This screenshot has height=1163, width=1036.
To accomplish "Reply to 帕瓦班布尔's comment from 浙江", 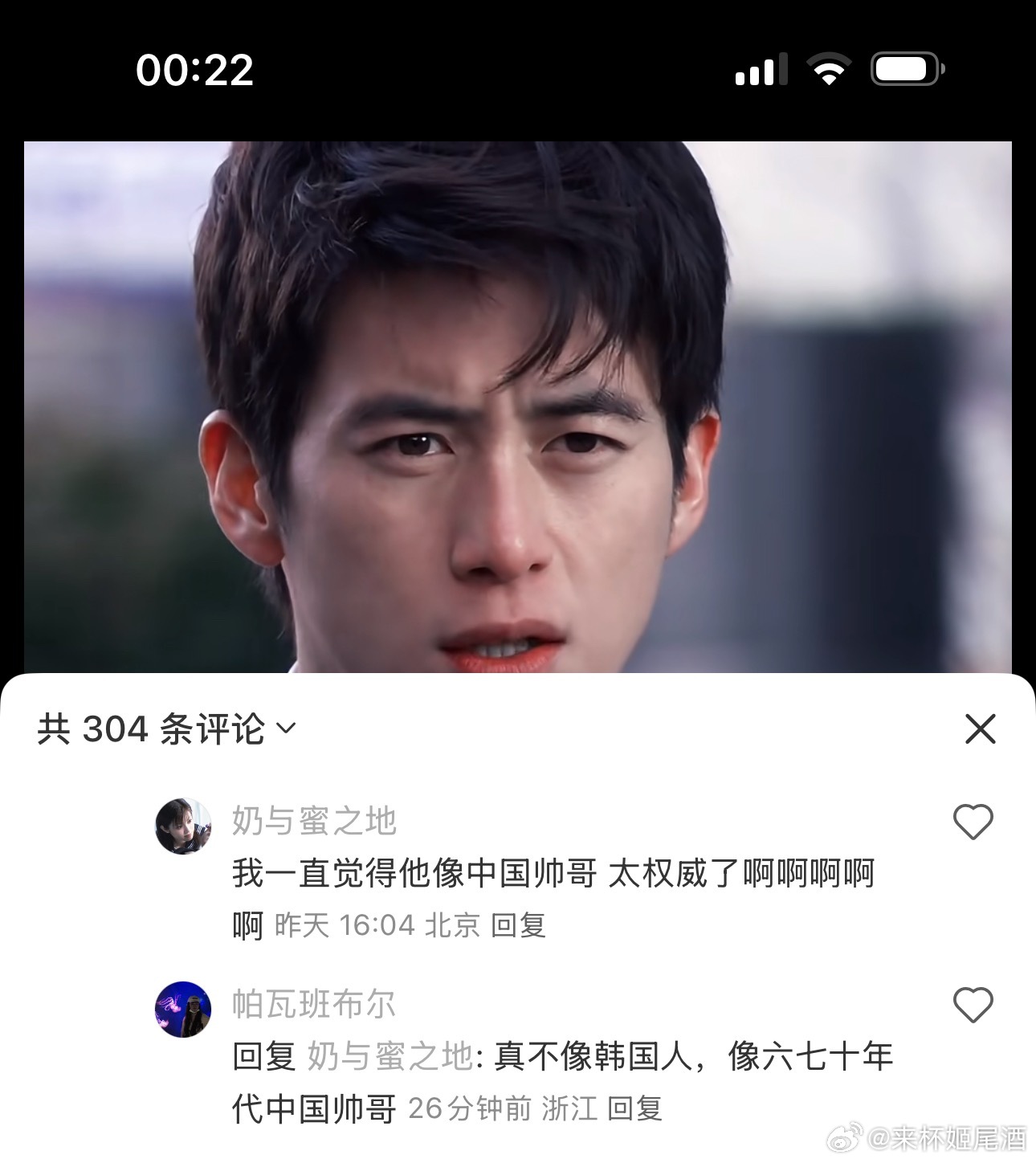I will 634,1109.
